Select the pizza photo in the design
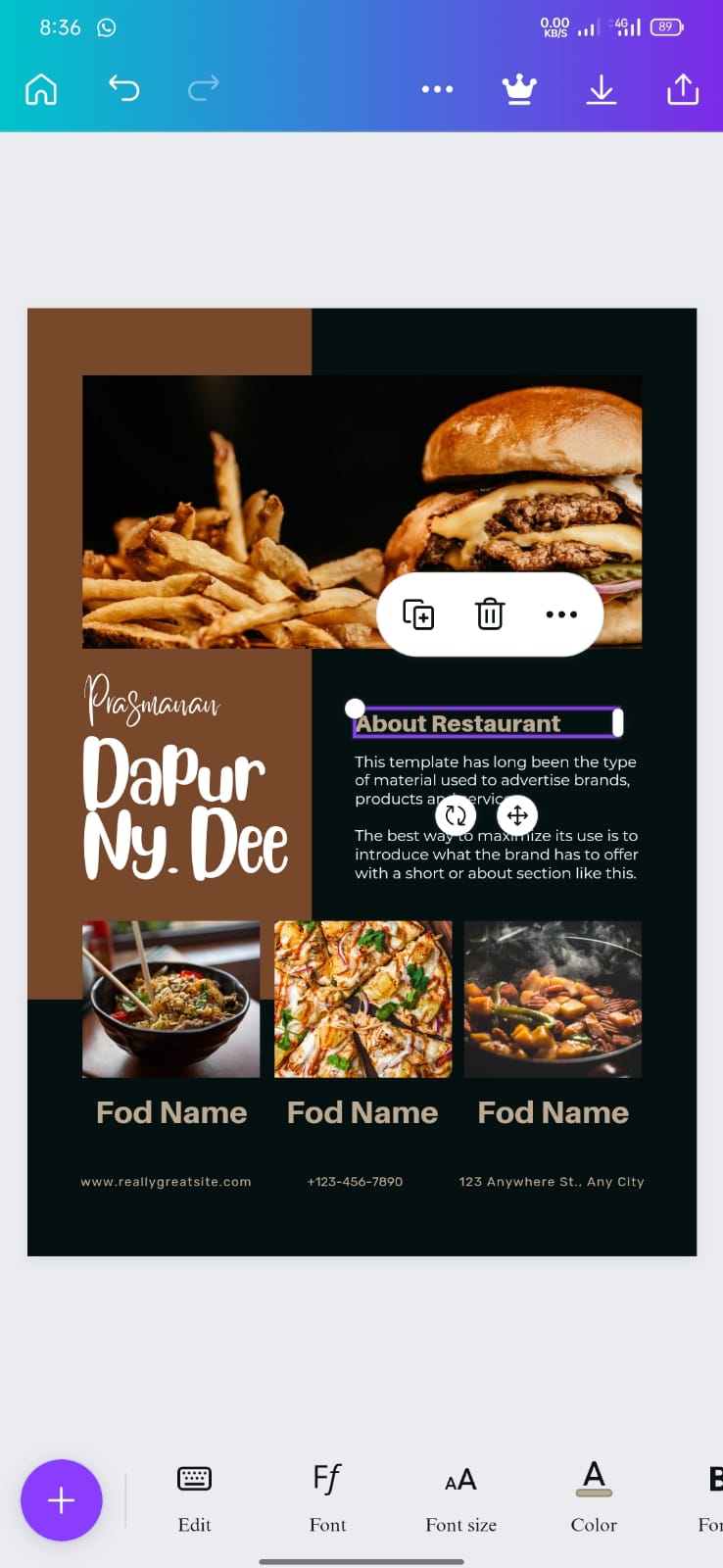The width and height of the screenshot is (723, 1568). 362,999
